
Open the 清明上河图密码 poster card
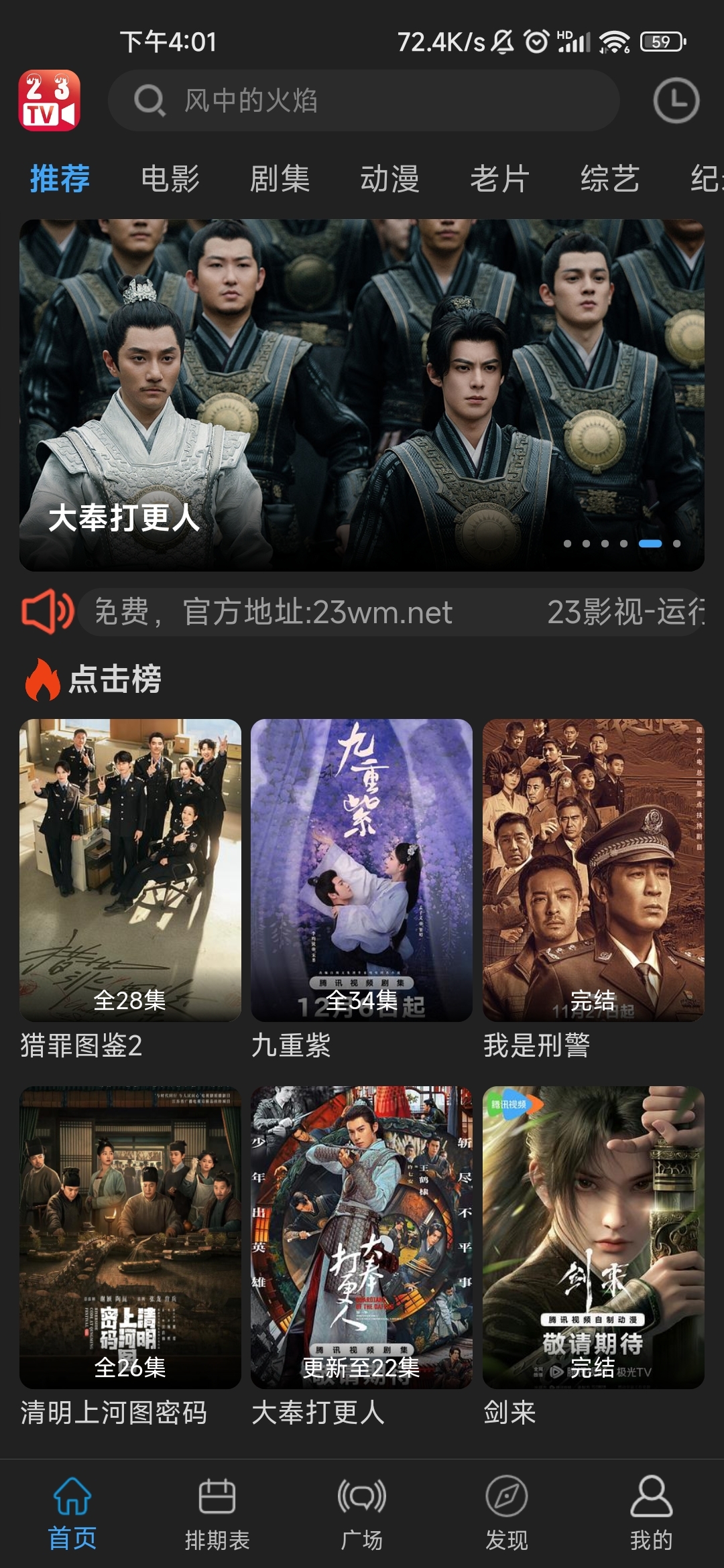coord(130,1237)
